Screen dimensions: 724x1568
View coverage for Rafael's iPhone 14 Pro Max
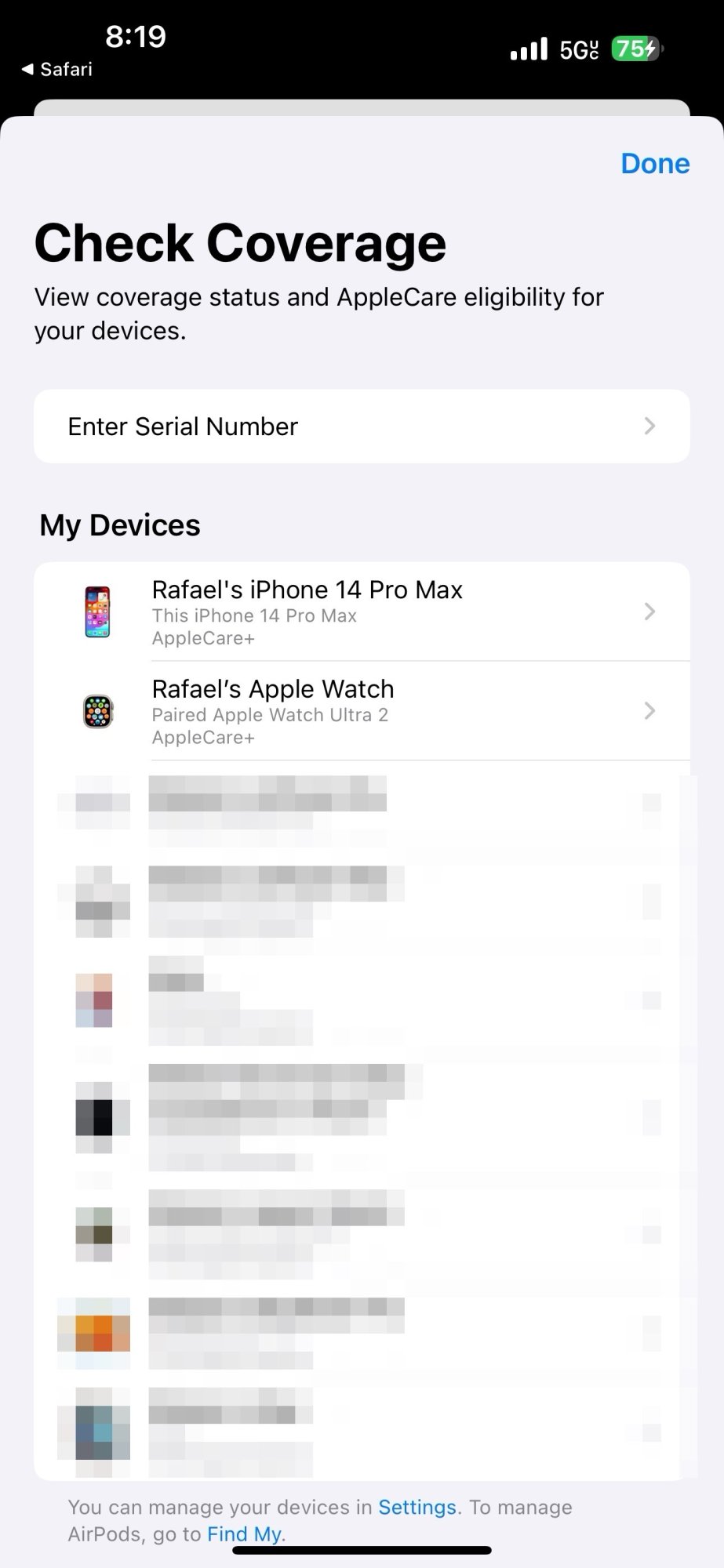[362, 612]
